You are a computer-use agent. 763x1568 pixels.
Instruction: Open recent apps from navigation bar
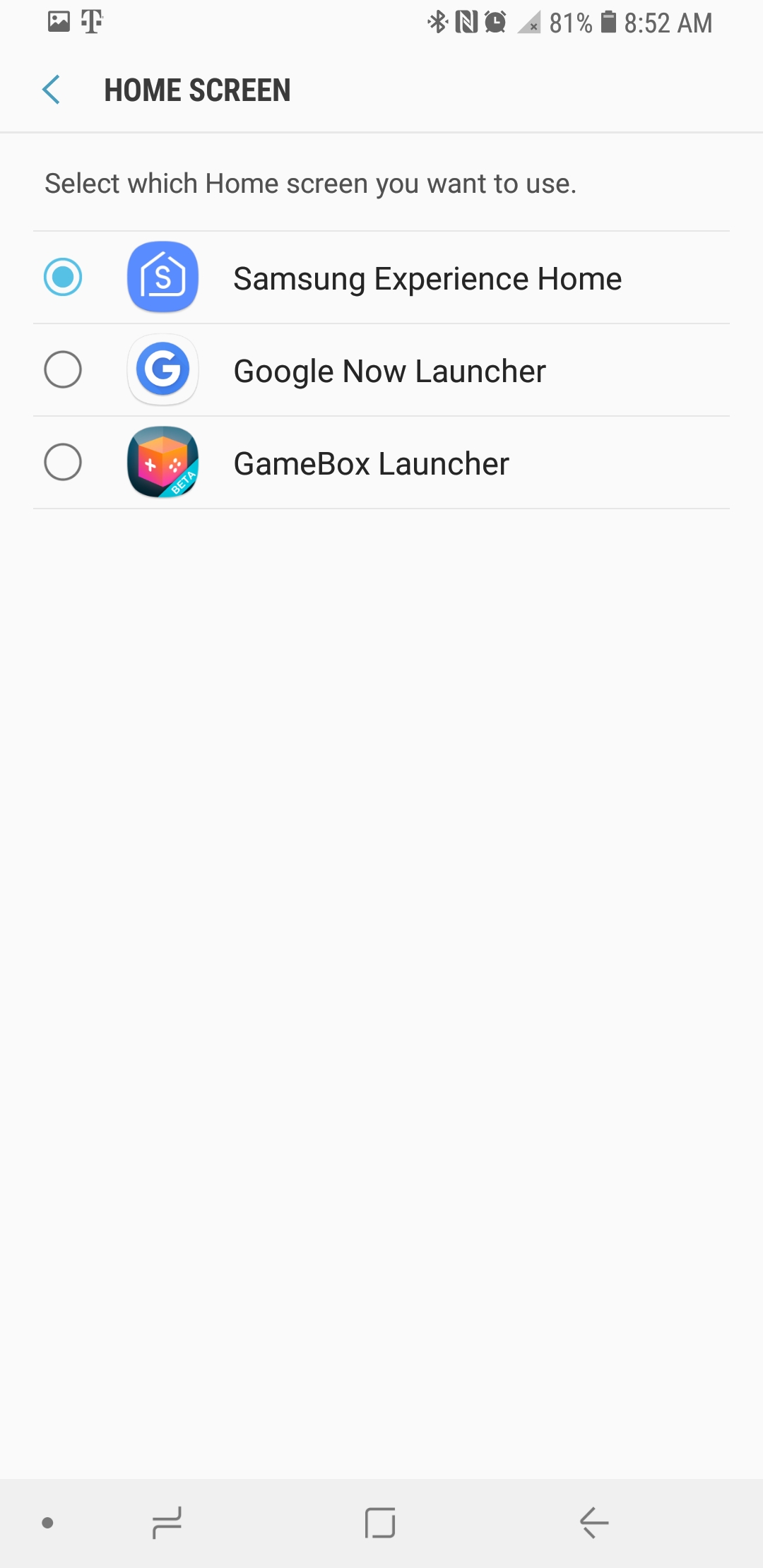pos(167,1522)
